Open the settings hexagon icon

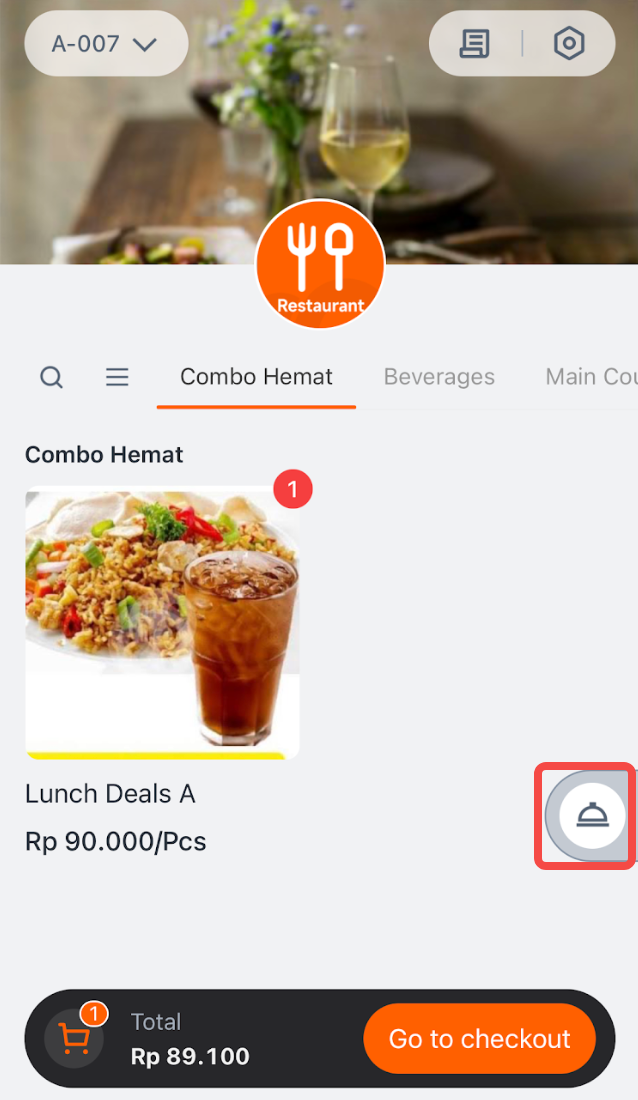(x=569, y=44)
